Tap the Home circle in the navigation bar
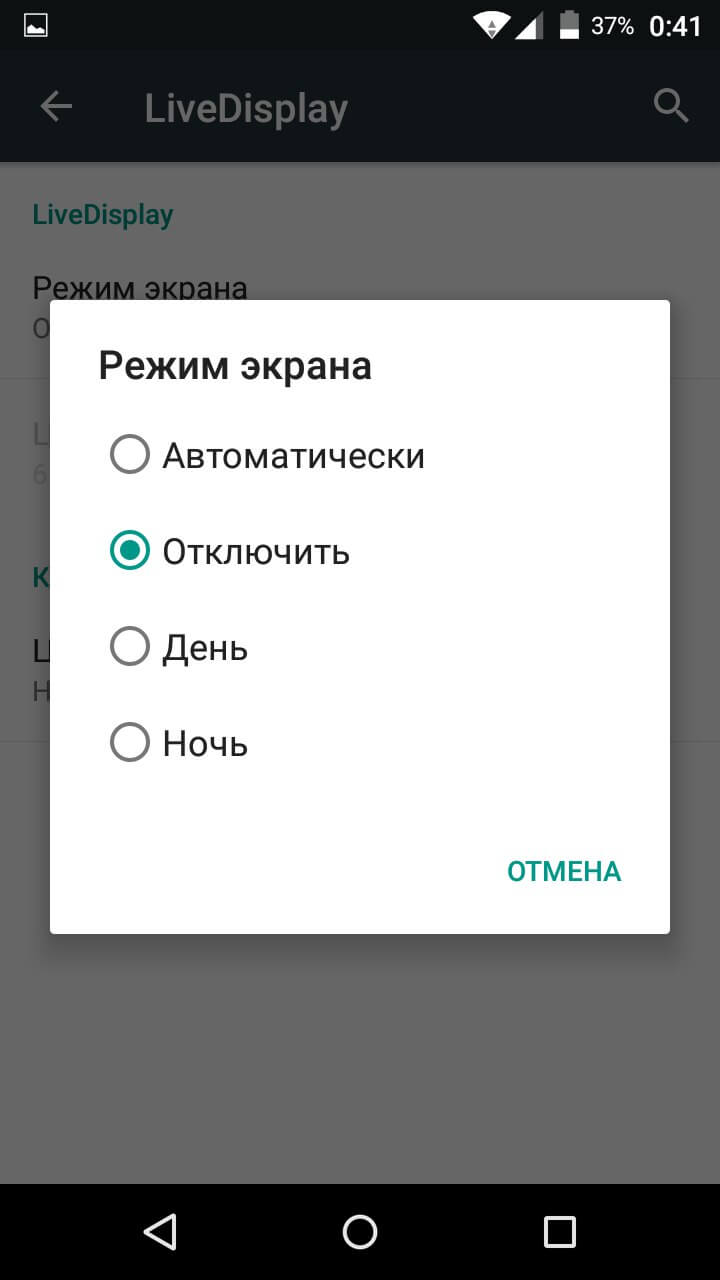 coord(359,1231)
